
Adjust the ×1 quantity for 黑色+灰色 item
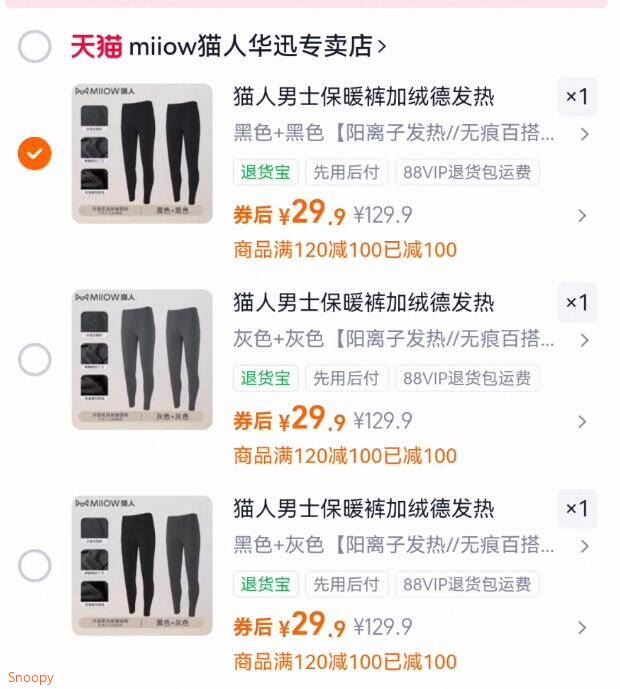click(577, 509)
